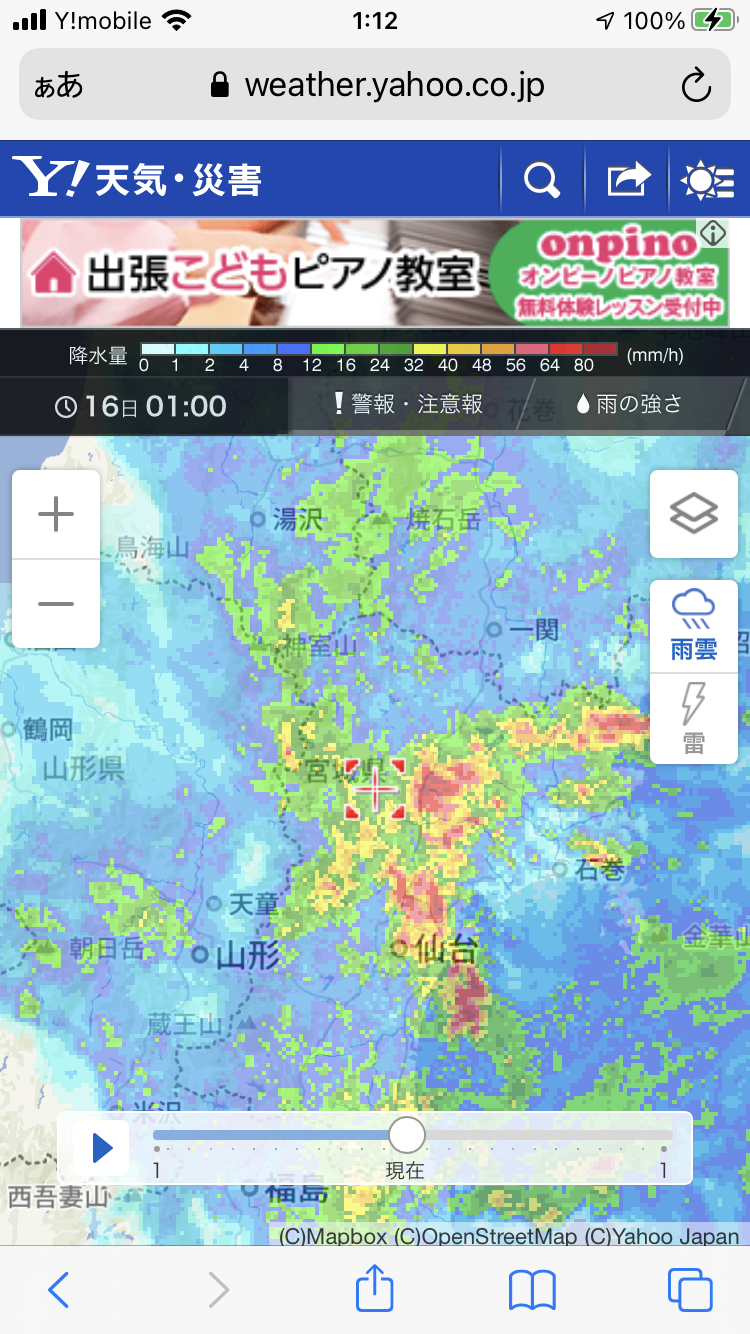
Task: Go back to previous page in Safari
Action: 58,1290
